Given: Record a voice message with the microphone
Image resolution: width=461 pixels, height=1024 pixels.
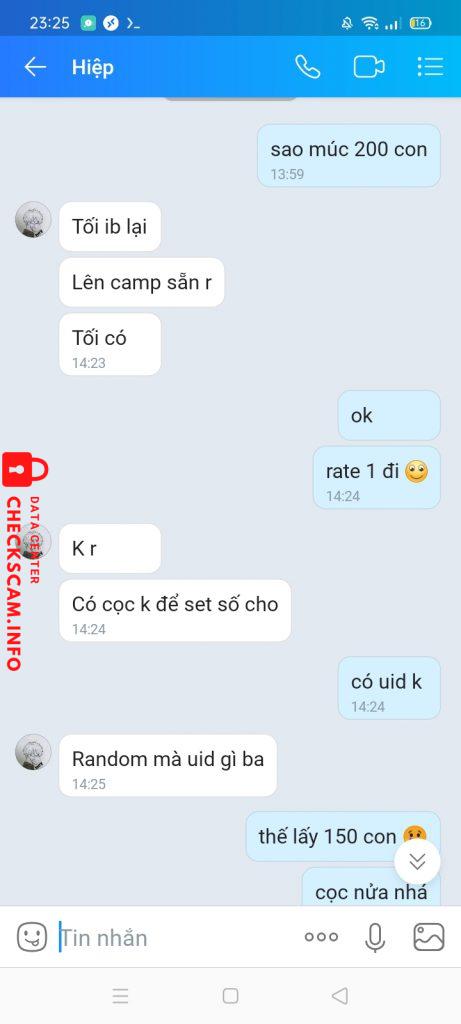Looking at the screenshot, I should click(374, 937).
